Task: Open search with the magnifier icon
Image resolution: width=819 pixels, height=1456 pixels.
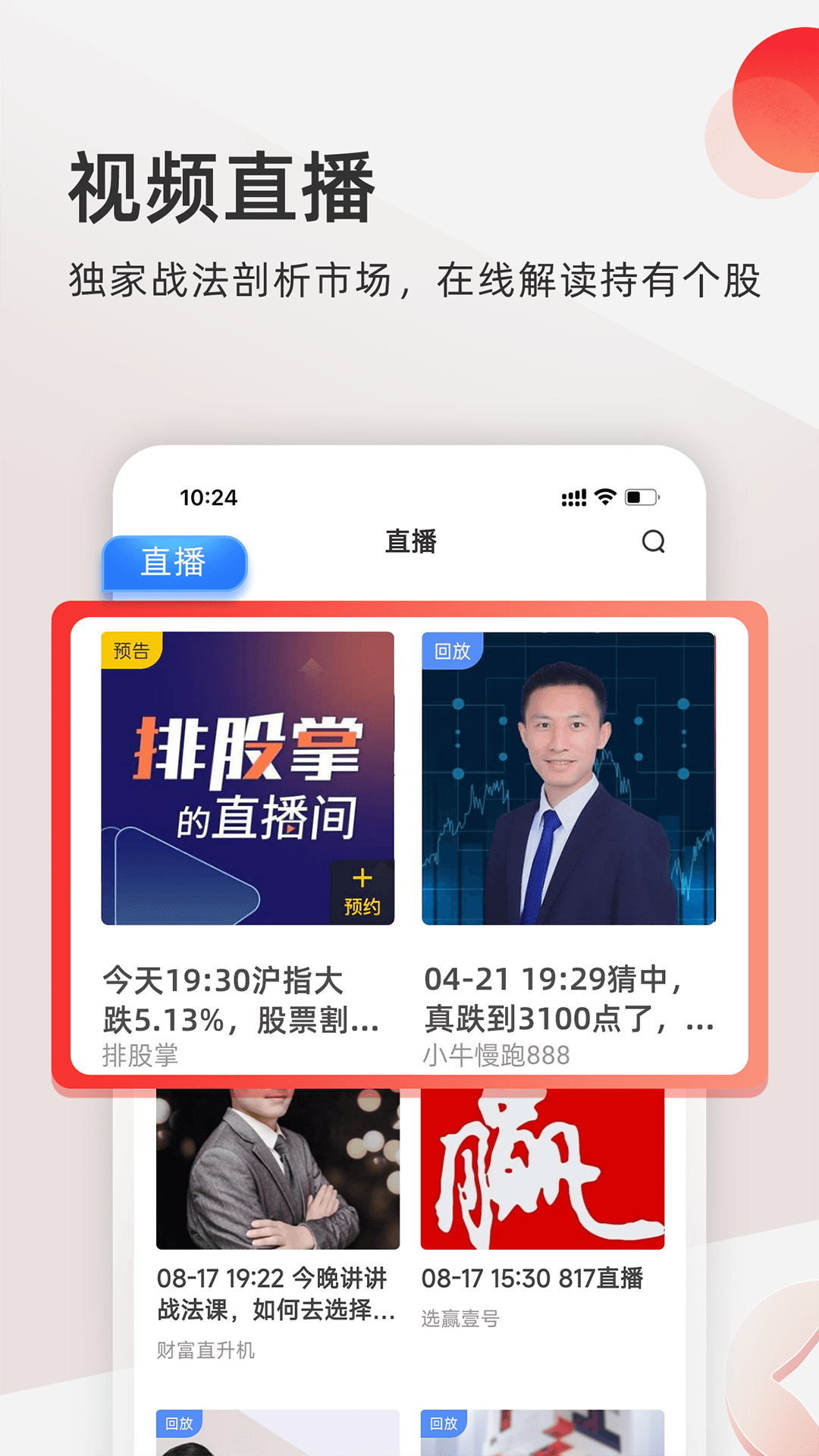Action: click(x=653, y=543)
